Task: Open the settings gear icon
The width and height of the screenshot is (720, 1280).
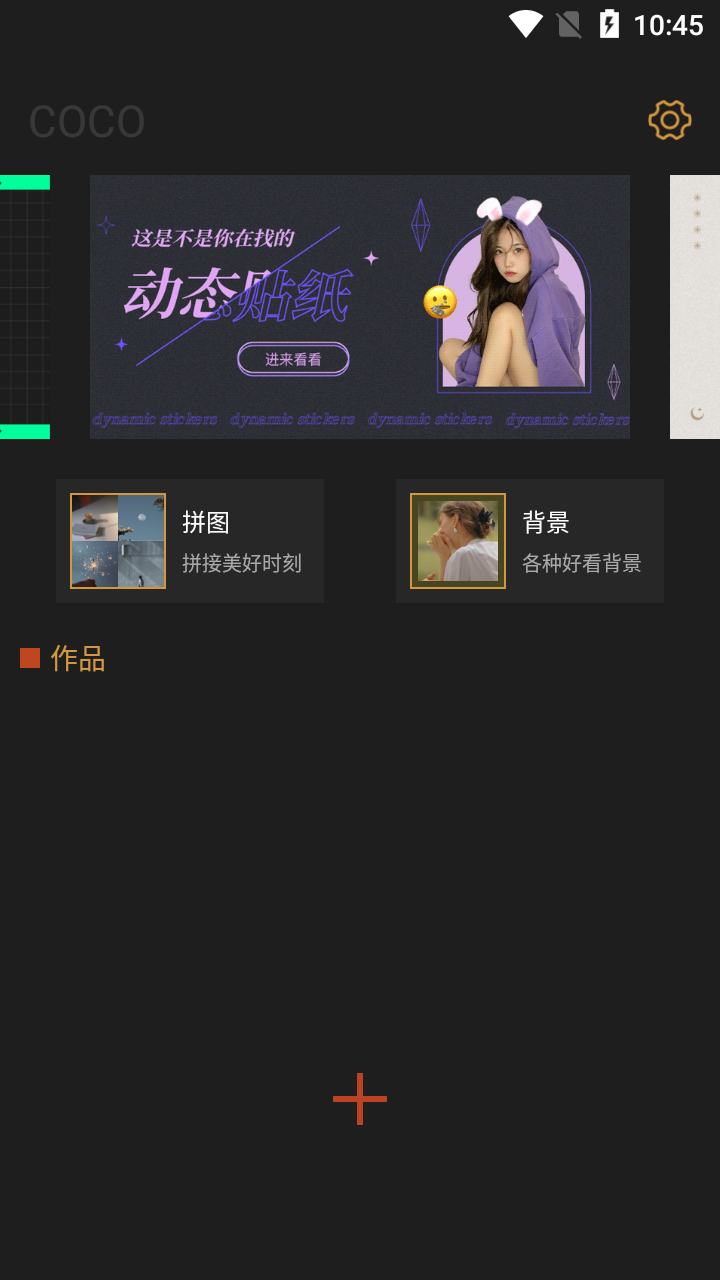Action: [668, 119]
